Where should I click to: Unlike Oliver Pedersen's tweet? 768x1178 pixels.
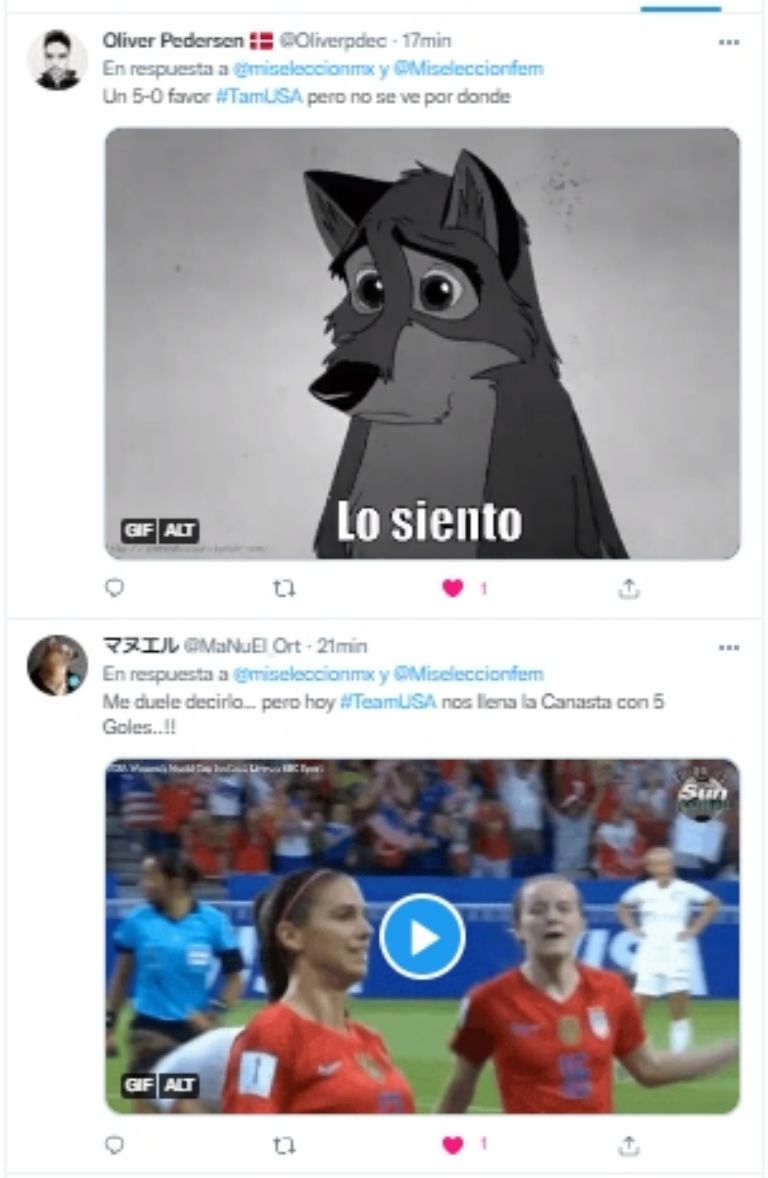pos(453,589)
